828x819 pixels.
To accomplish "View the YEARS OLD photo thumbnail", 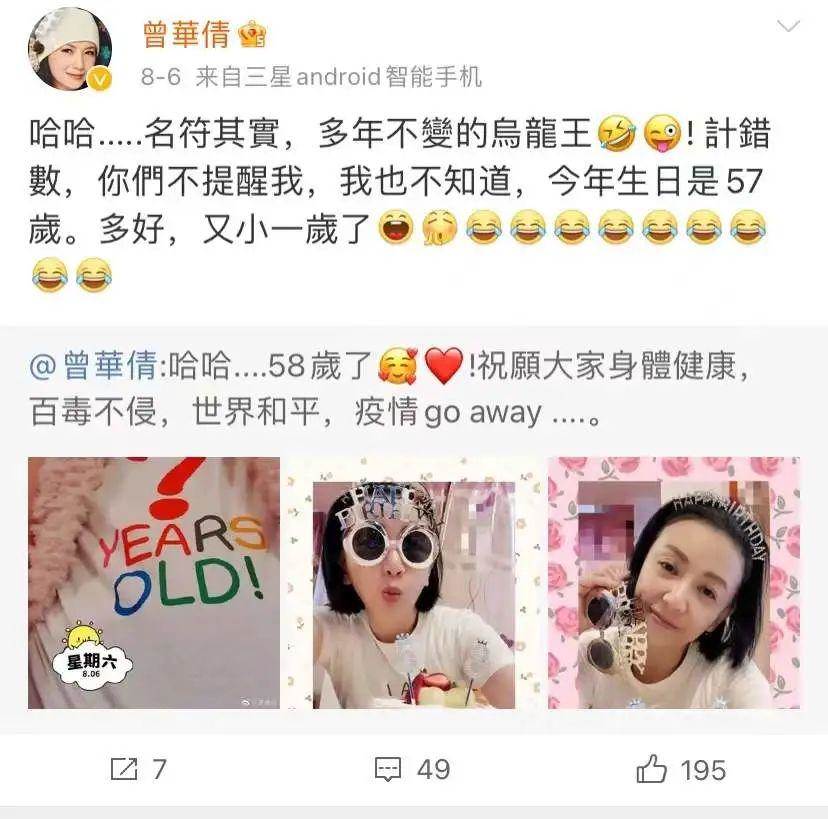I will [x=154, y=582].
